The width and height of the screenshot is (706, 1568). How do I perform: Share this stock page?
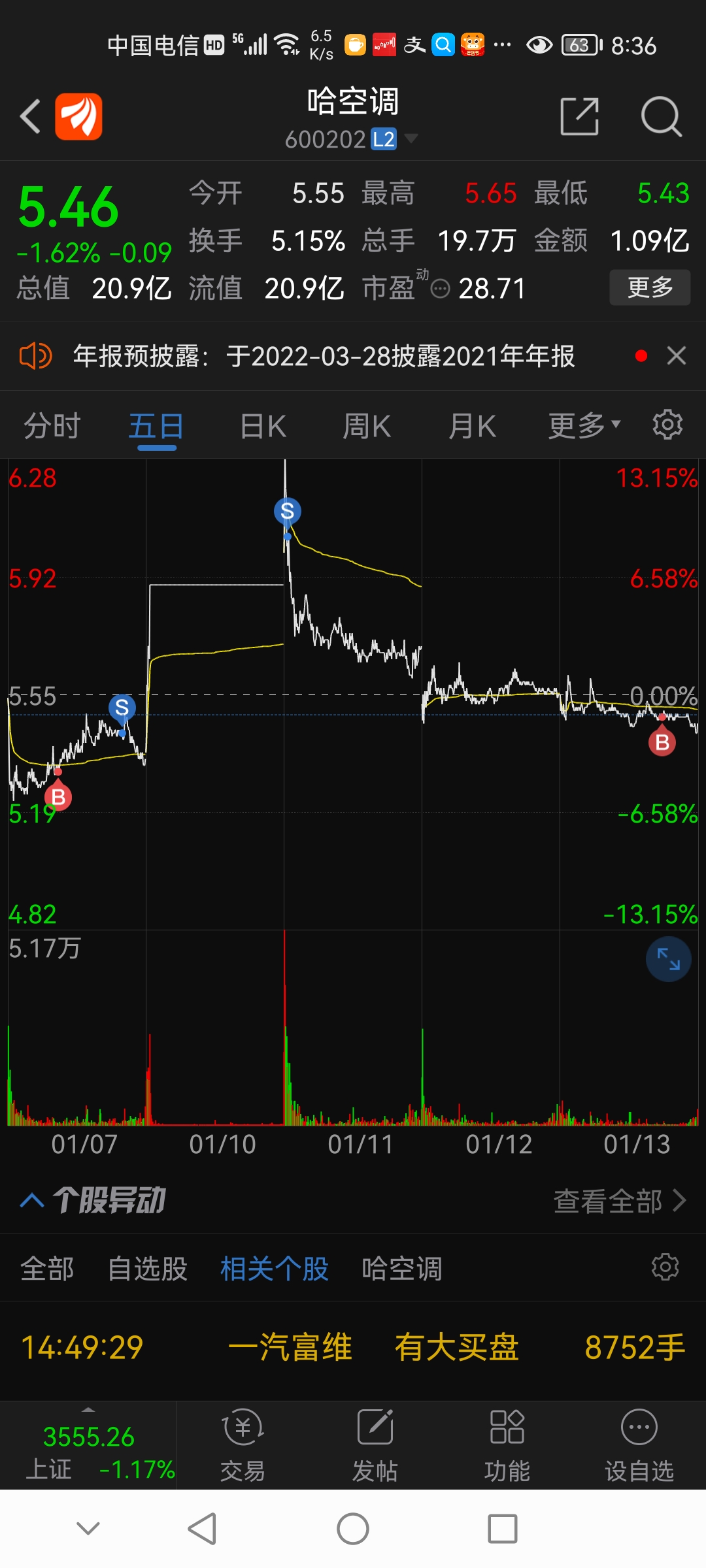point(579,116)
